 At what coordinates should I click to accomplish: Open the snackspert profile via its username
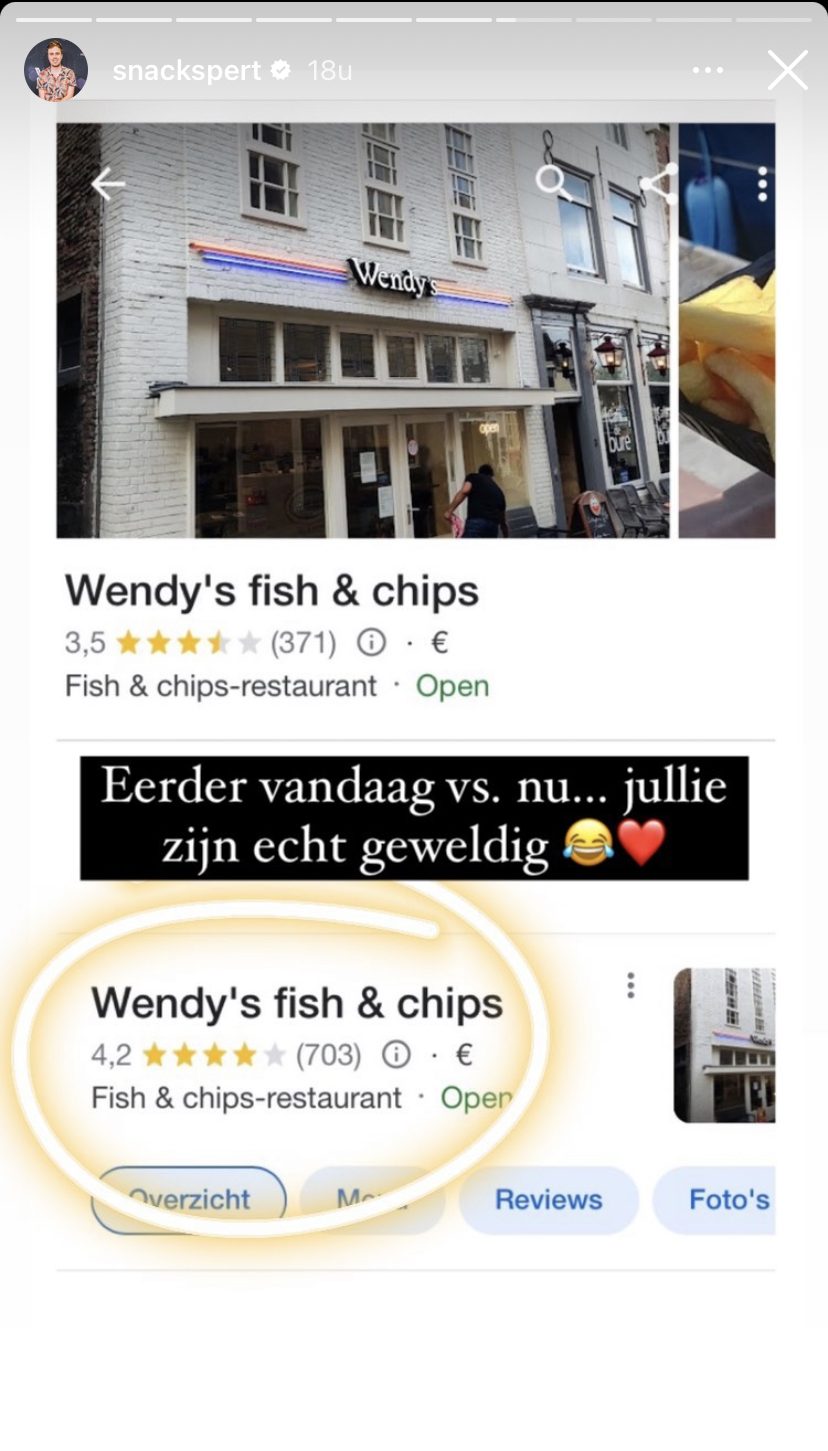coord(186,71)
